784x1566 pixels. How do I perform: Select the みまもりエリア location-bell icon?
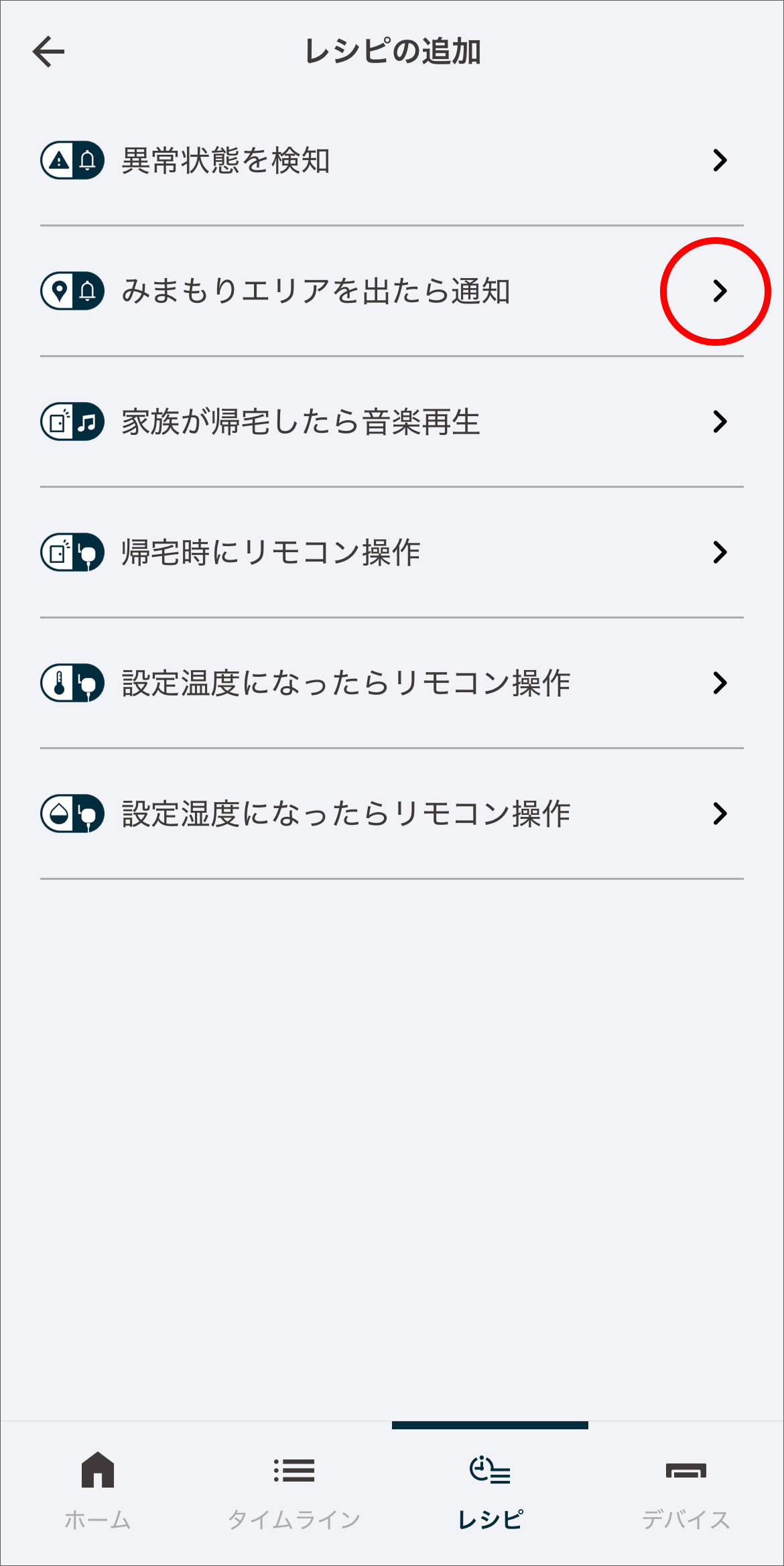point(72,290)
